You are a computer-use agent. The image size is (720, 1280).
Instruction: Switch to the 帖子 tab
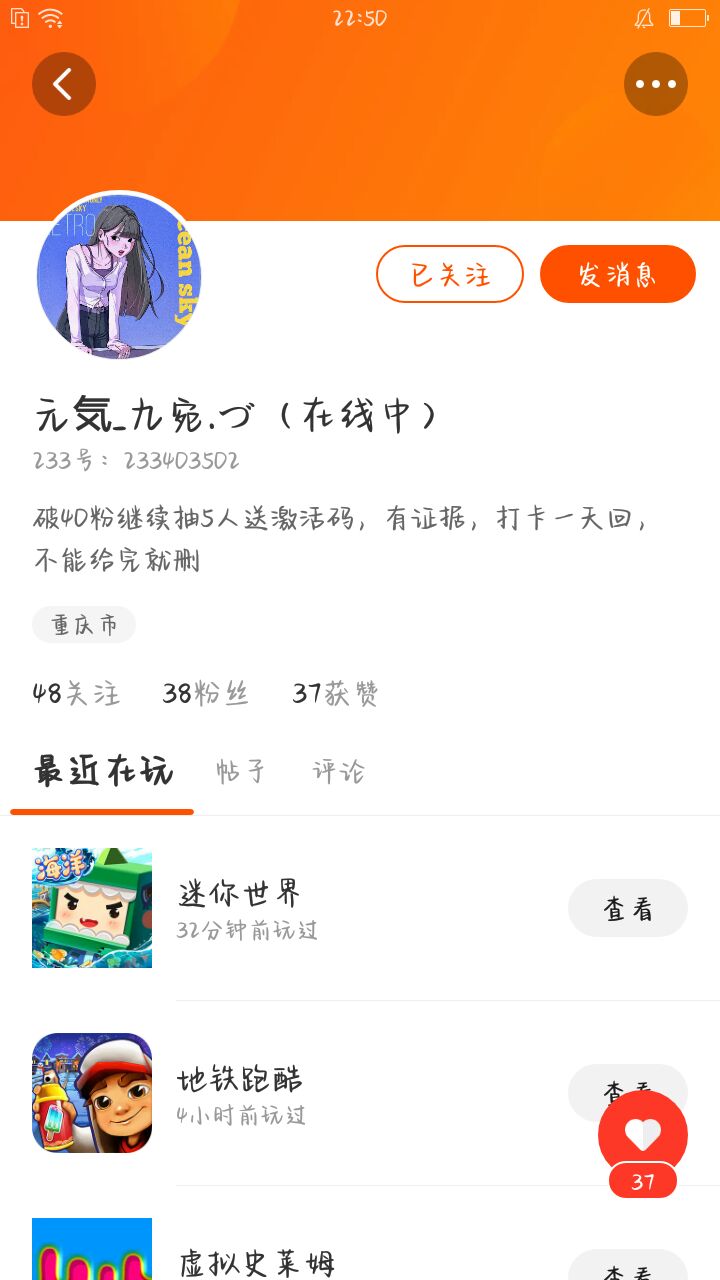pos(241,771)
